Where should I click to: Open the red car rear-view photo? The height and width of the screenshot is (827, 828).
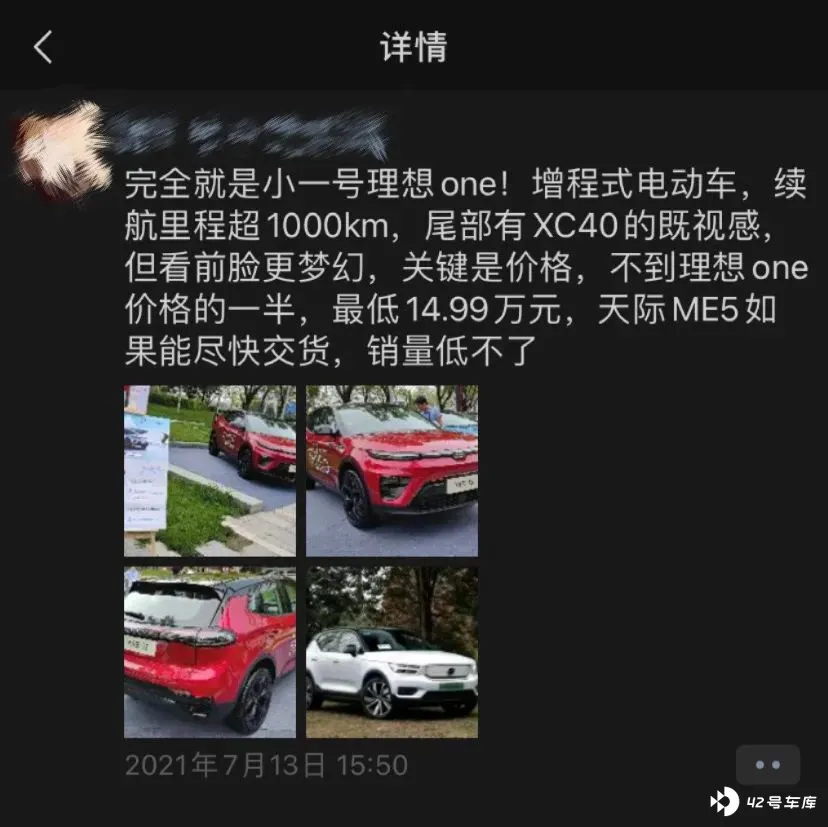(x=210, y=652)
